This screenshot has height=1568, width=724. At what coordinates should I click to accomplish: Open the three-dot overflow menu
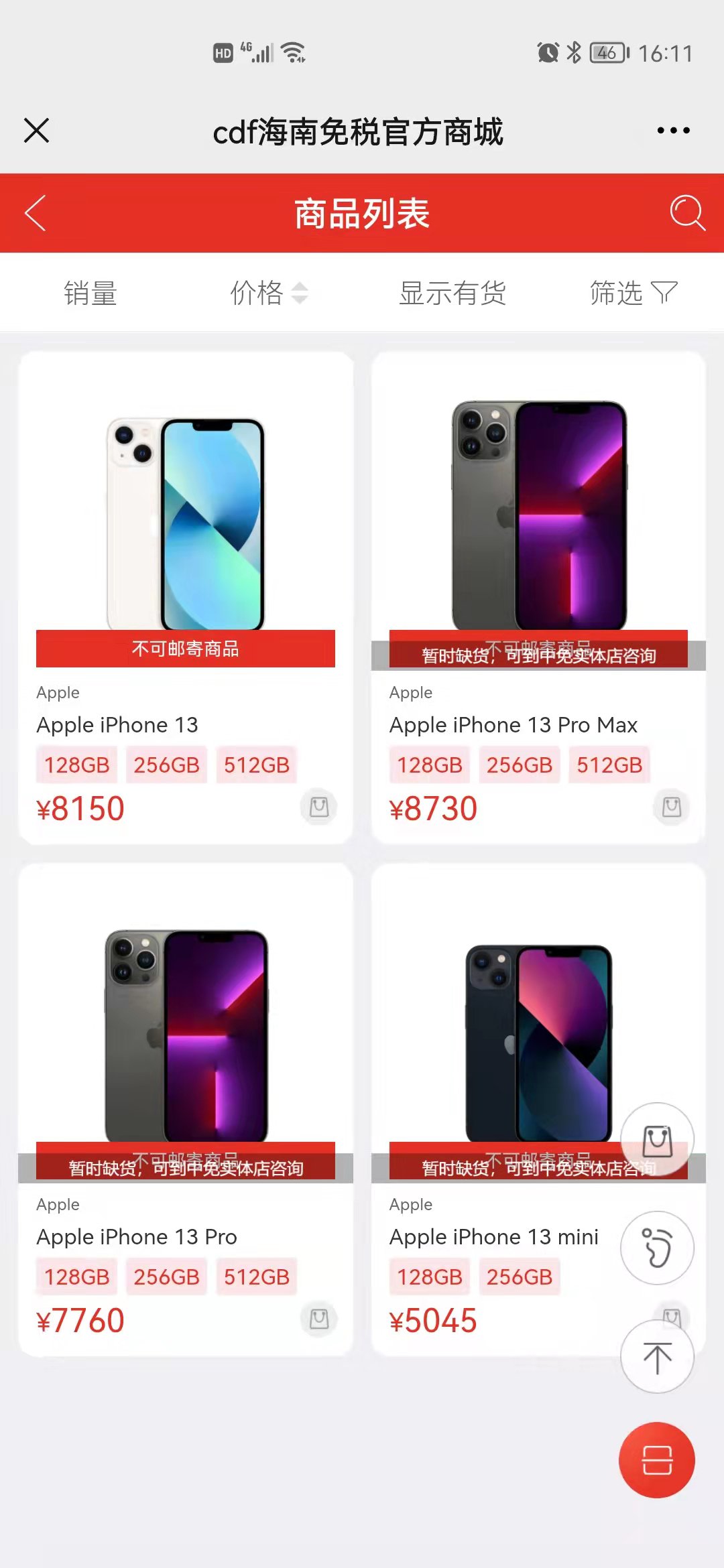point(673,131)
